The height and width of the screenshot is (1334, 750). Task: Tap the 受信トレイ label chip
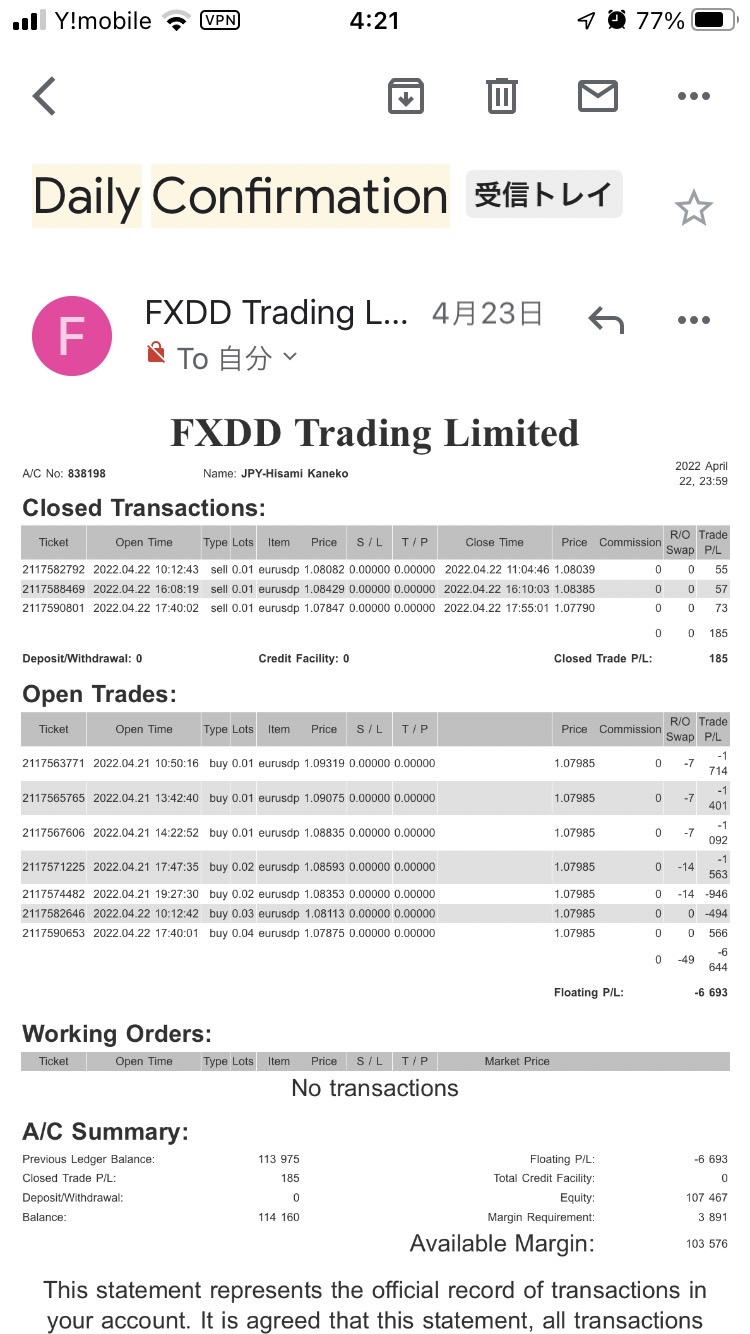coord(544,194)
